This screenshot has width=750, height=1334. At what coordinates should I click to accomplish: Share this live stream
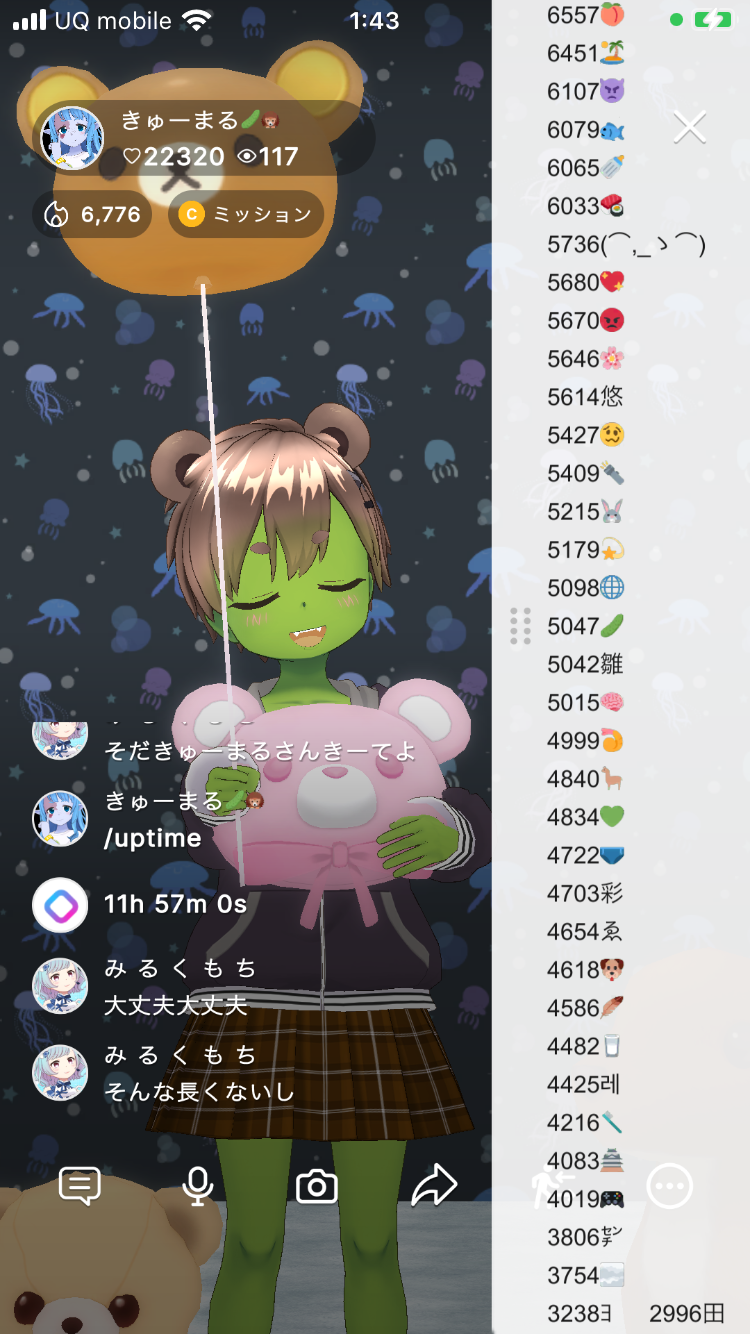point(435,1186)
